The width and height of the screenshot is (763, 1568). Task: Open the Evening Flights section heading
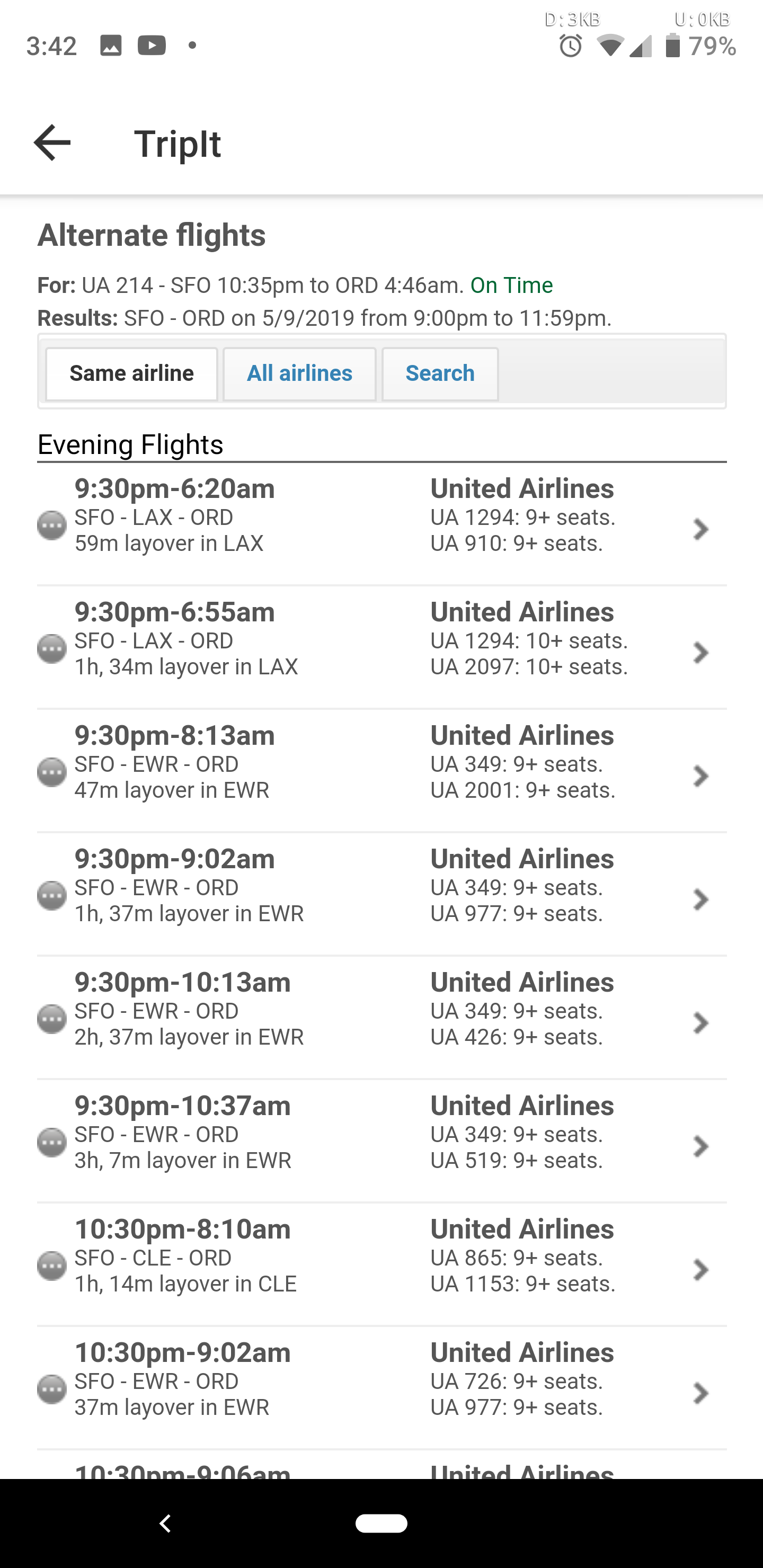(x=130, y=444)
